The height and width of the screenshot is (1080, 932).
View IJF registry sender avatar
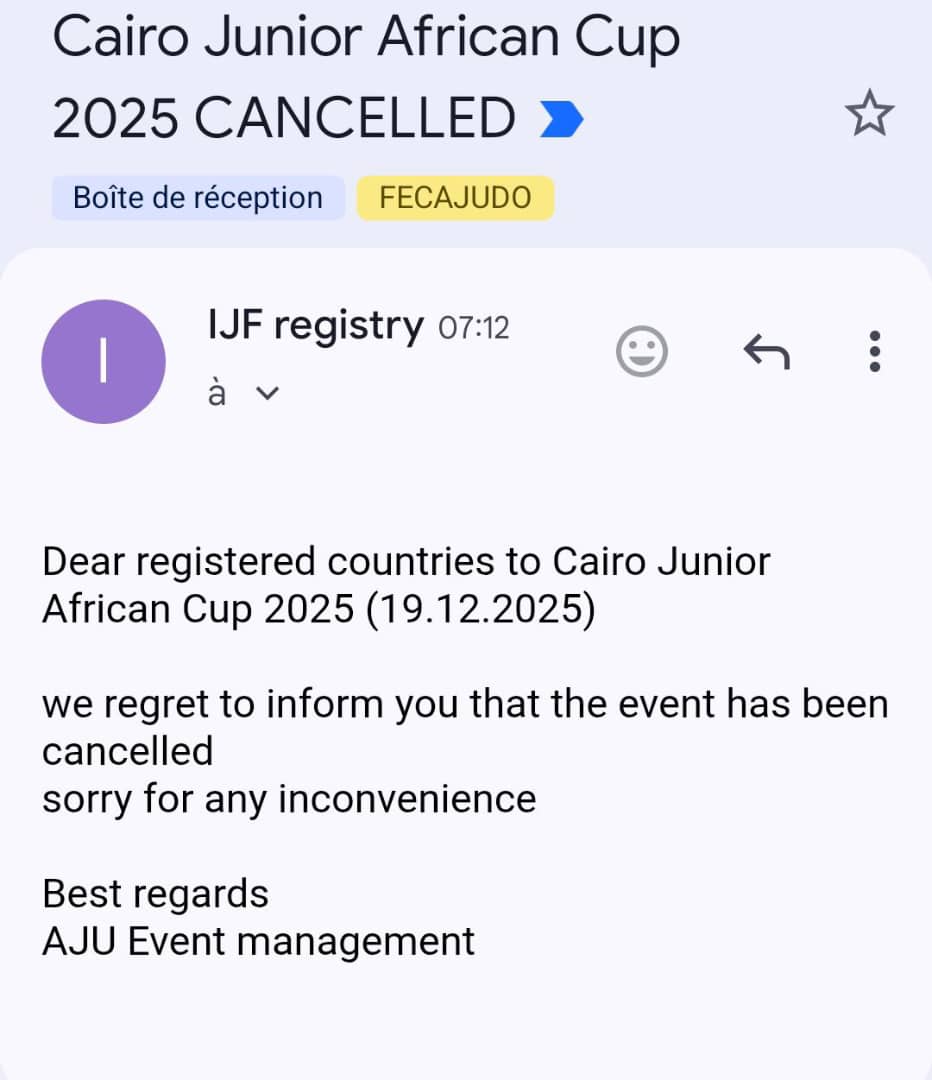click(x=103, y=362)
